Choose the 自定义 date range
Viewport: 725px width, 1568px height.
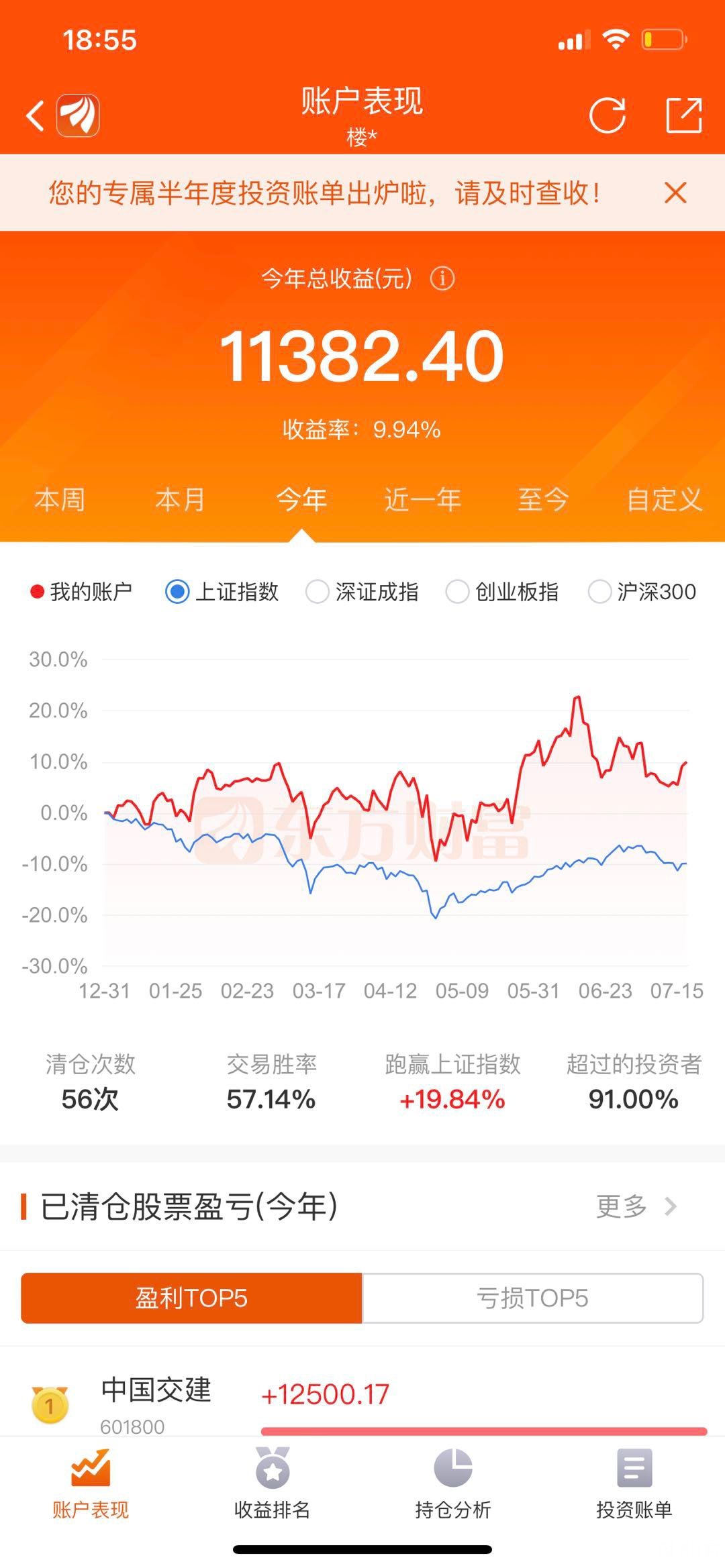[664, 500]
